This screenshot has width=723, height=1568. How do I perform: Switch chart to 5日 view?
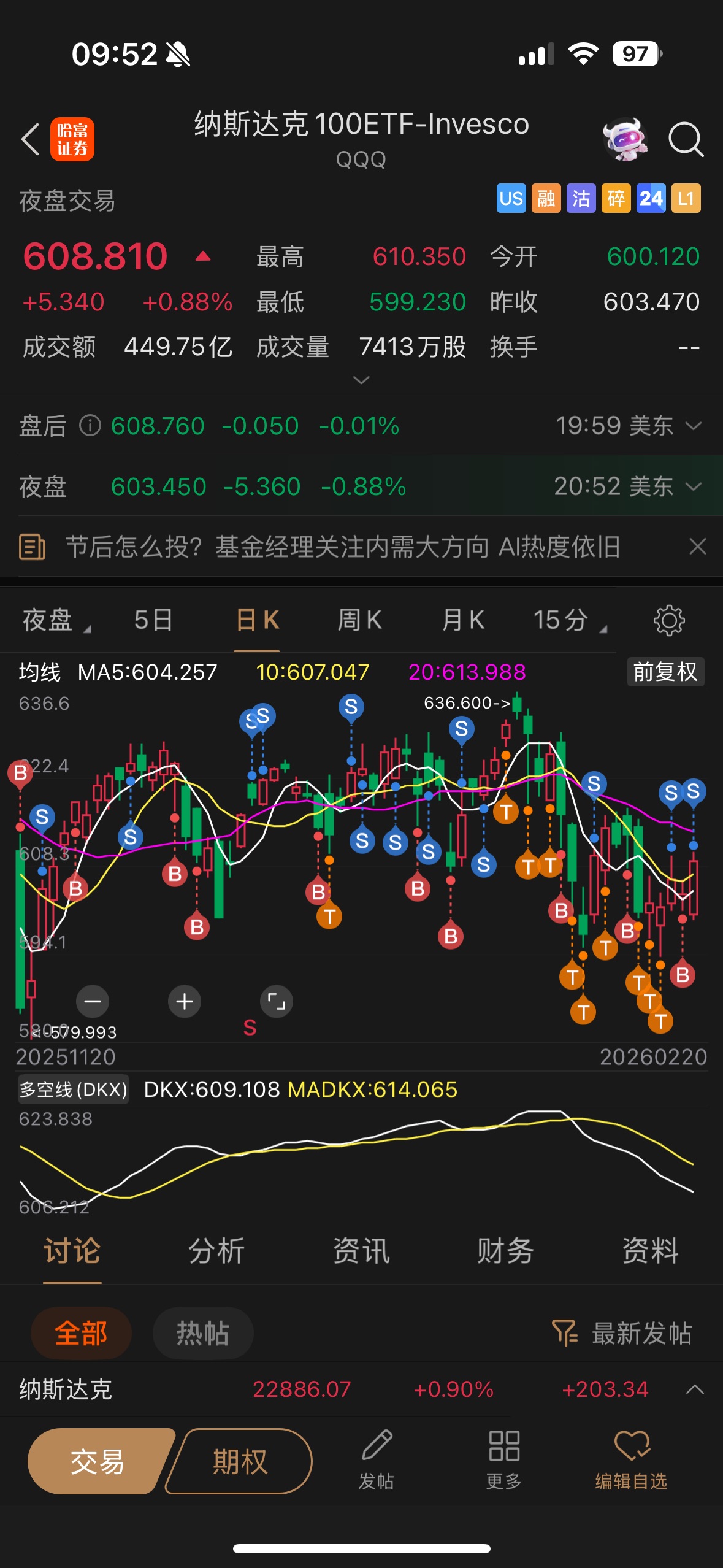153,620
